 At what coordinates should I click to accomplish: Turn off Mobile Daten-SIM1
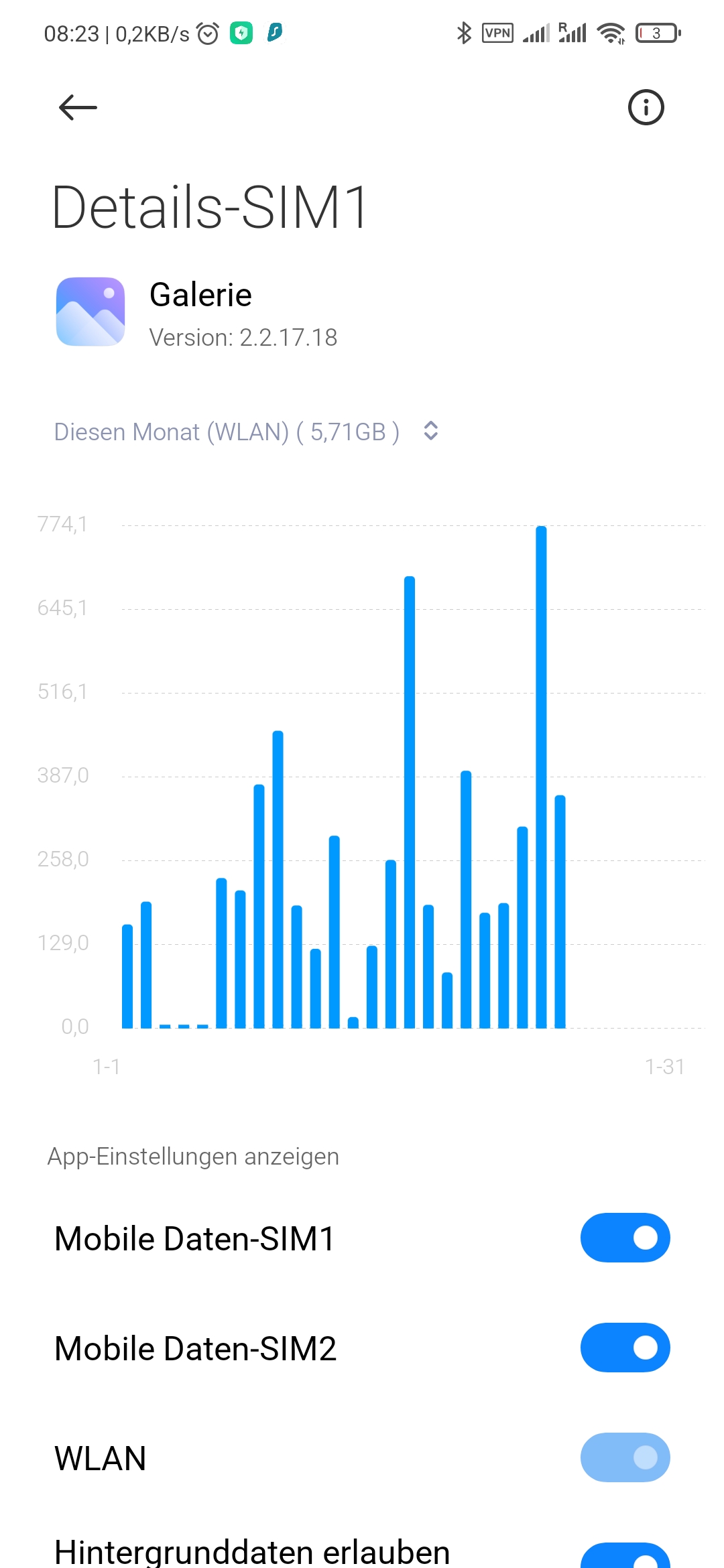click(625, 1238)
